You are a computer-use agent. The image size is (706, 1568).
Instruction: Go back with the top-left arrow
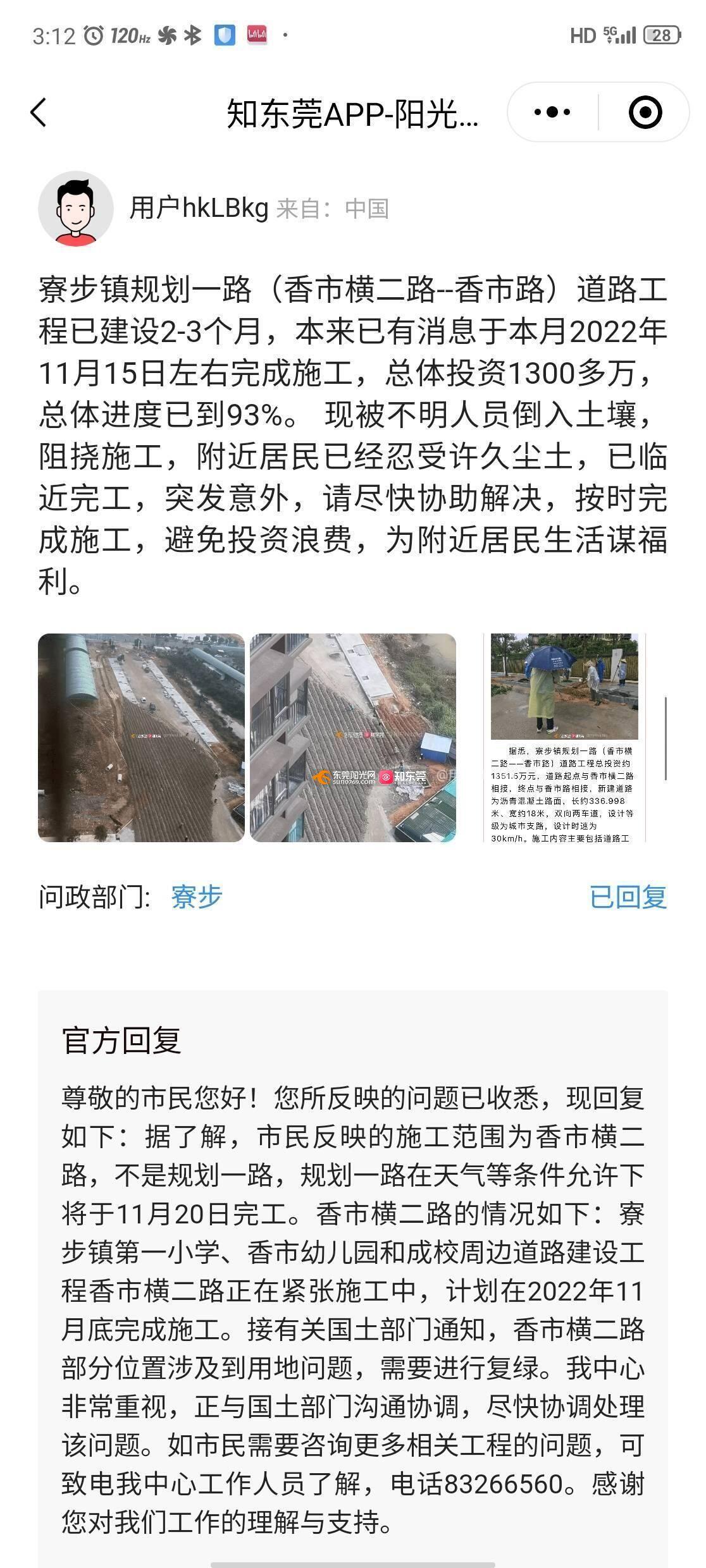point(39,113)
